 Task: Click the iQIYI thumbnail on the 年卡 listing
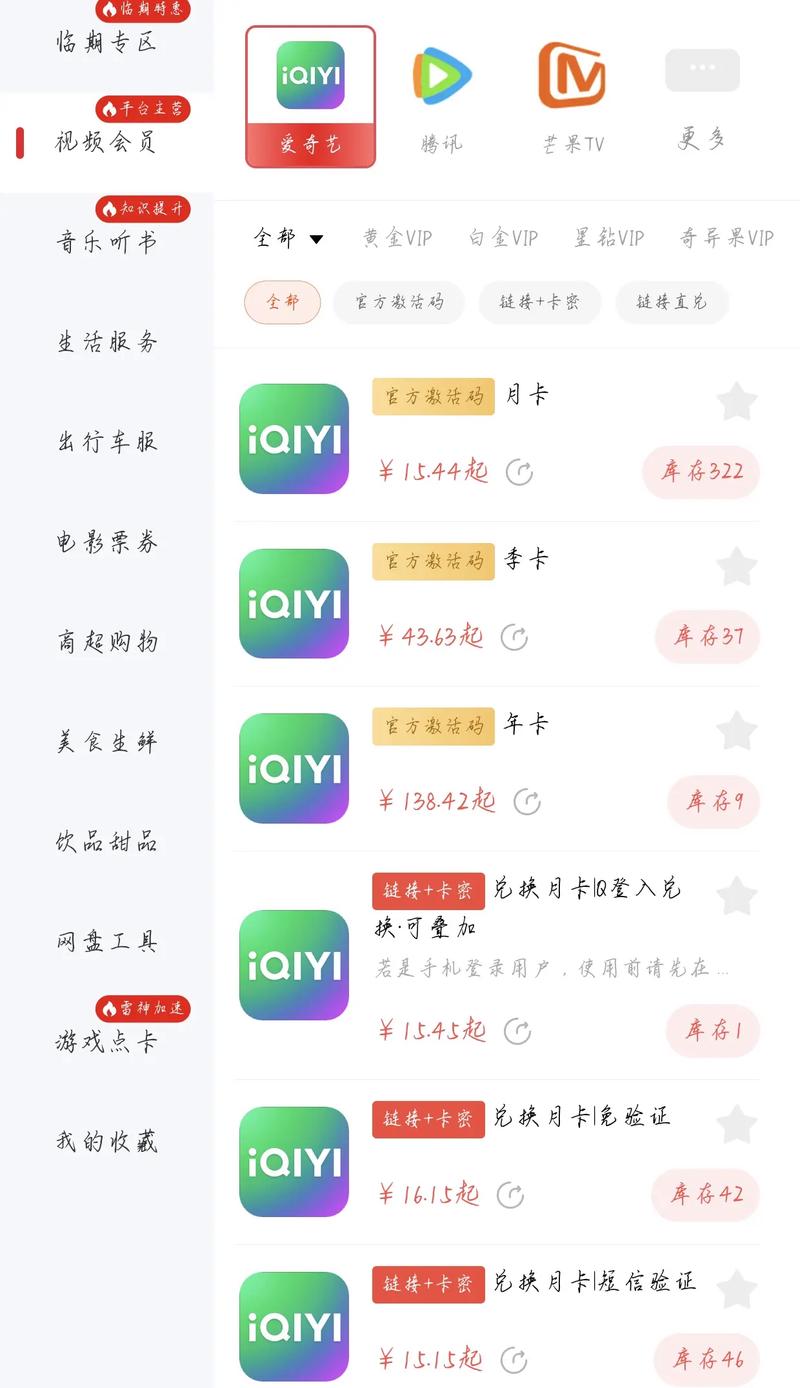pyautogui.click(x=293, y=767)
